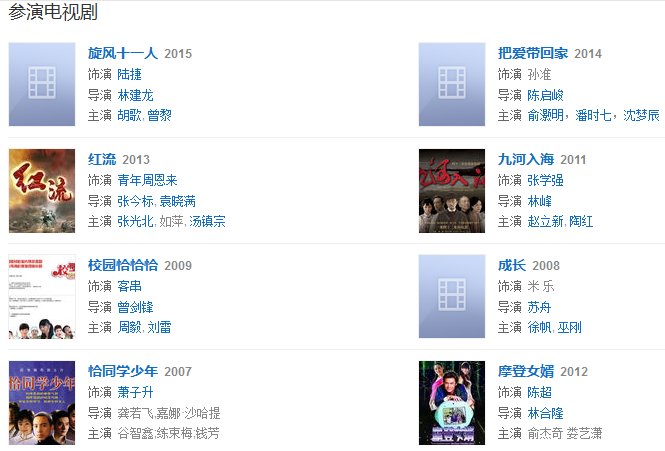This screenshot has height=451, width=665.
Task: Open the 把爱带回家 drama title link
Action: pyautogui.click(x=532, y=53)
